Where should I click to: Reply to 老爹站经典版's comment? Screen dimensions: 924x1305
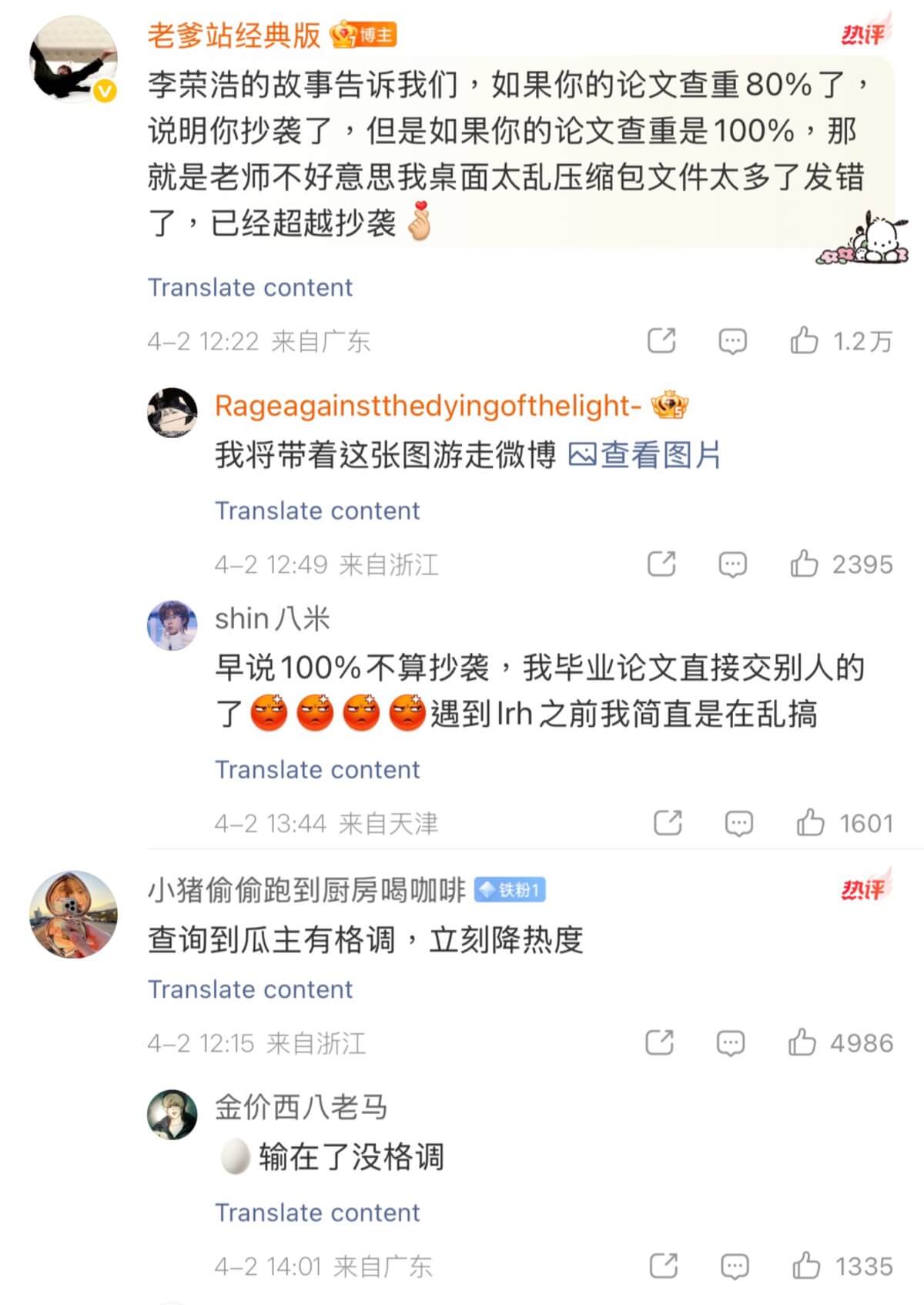click(732, 340)
